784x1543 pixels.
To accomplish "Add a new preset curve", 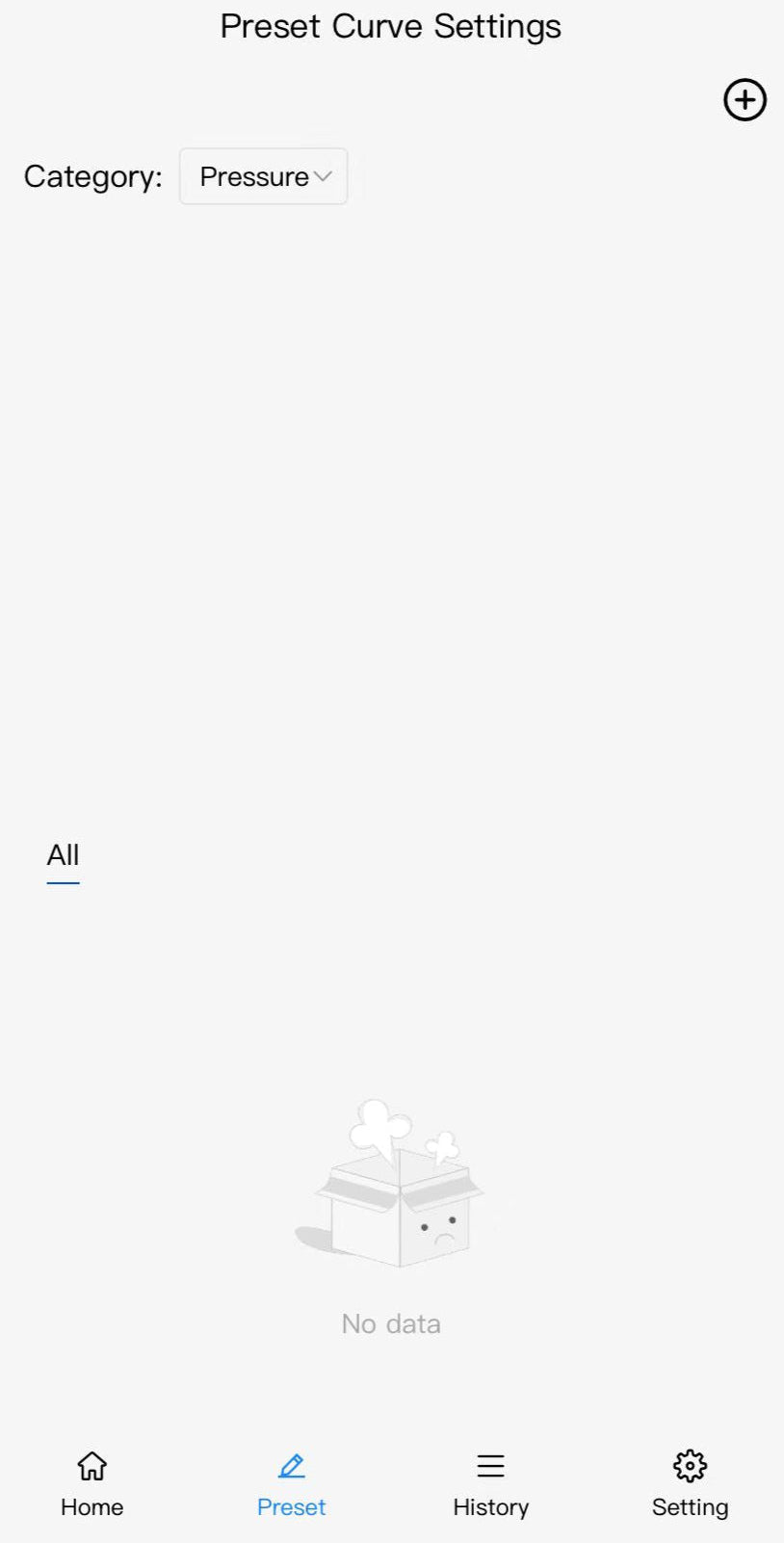I will (745, 100).
